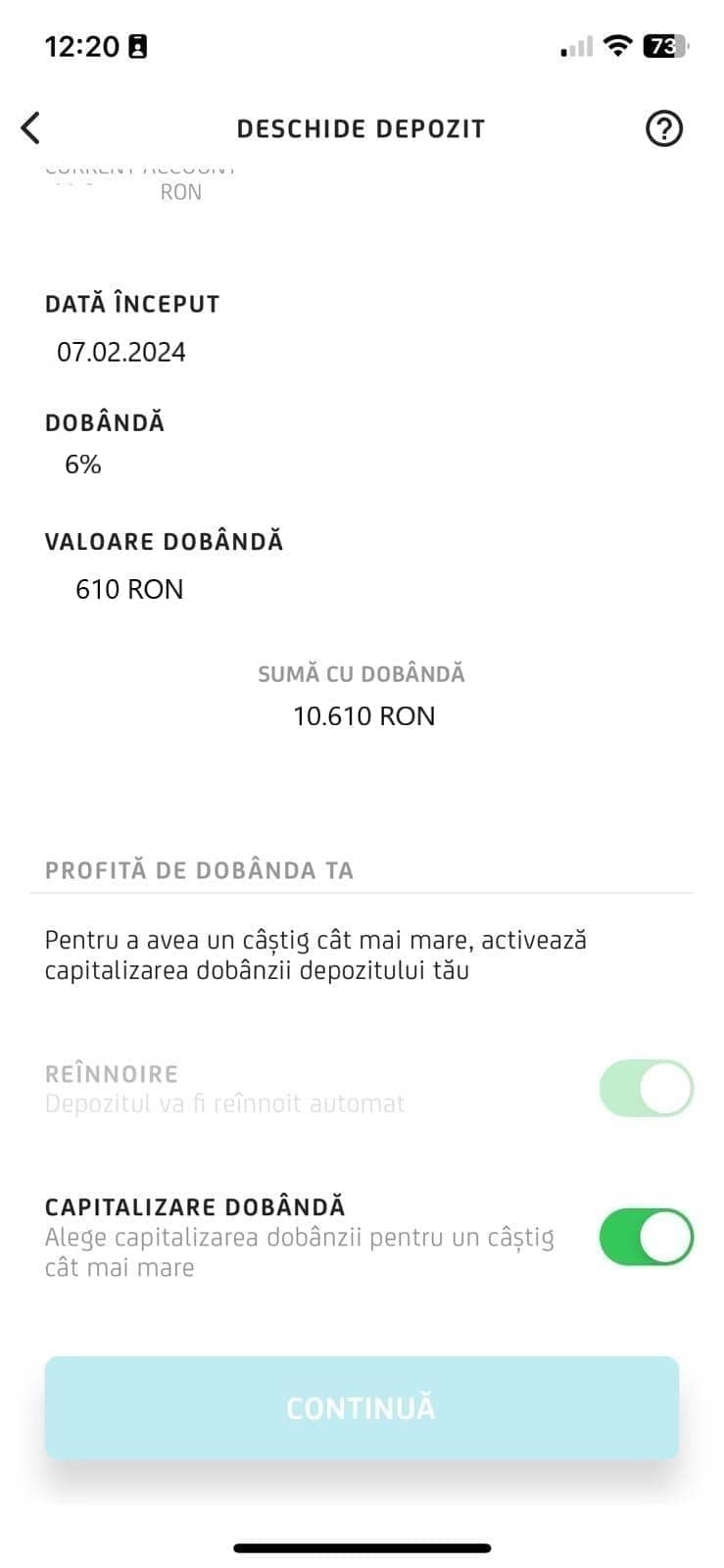The width and height of the screenshot is (724, 1568).
Task: Disable the CAPITALIZARE DOBÂNDĂ switch
Action: (645, 1237)
